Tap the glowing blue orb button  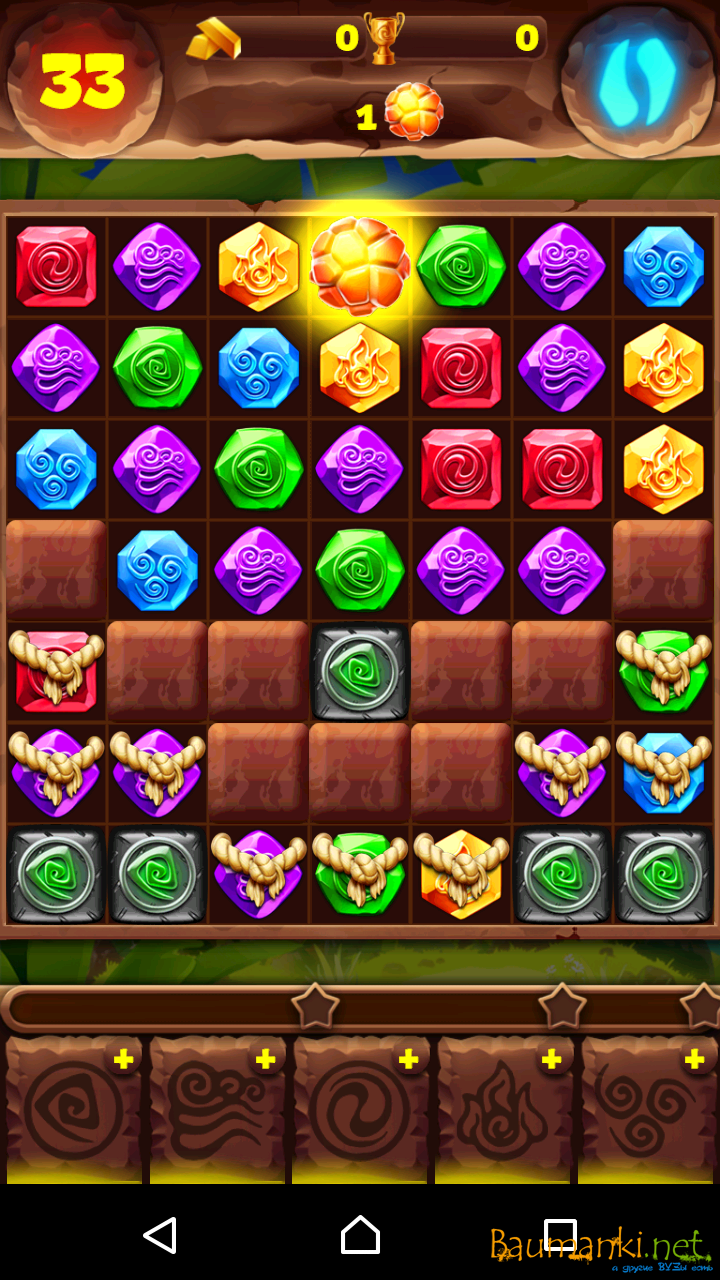(x=637, y=78)
